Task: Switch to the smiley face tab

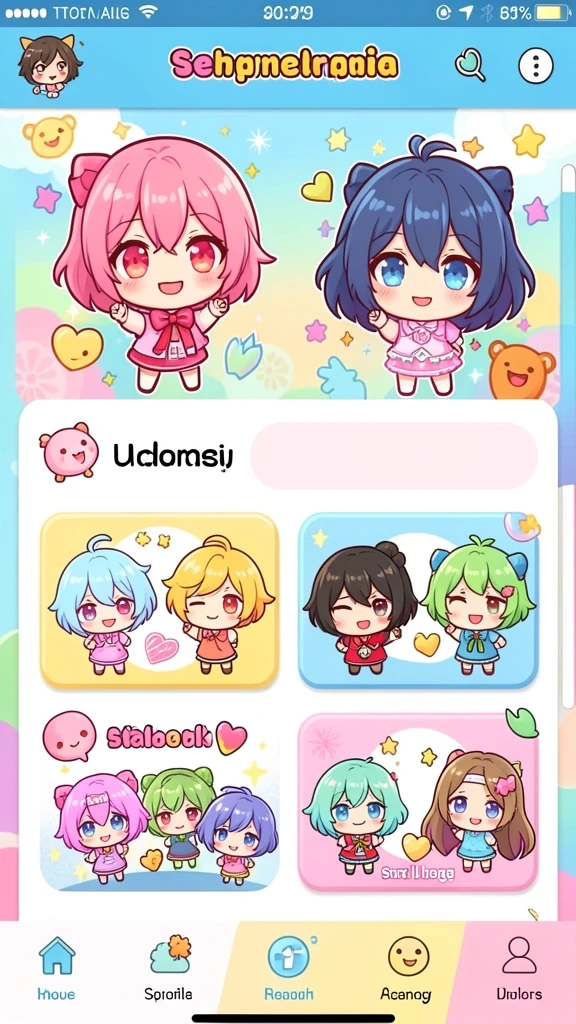Action: (408, 970)
